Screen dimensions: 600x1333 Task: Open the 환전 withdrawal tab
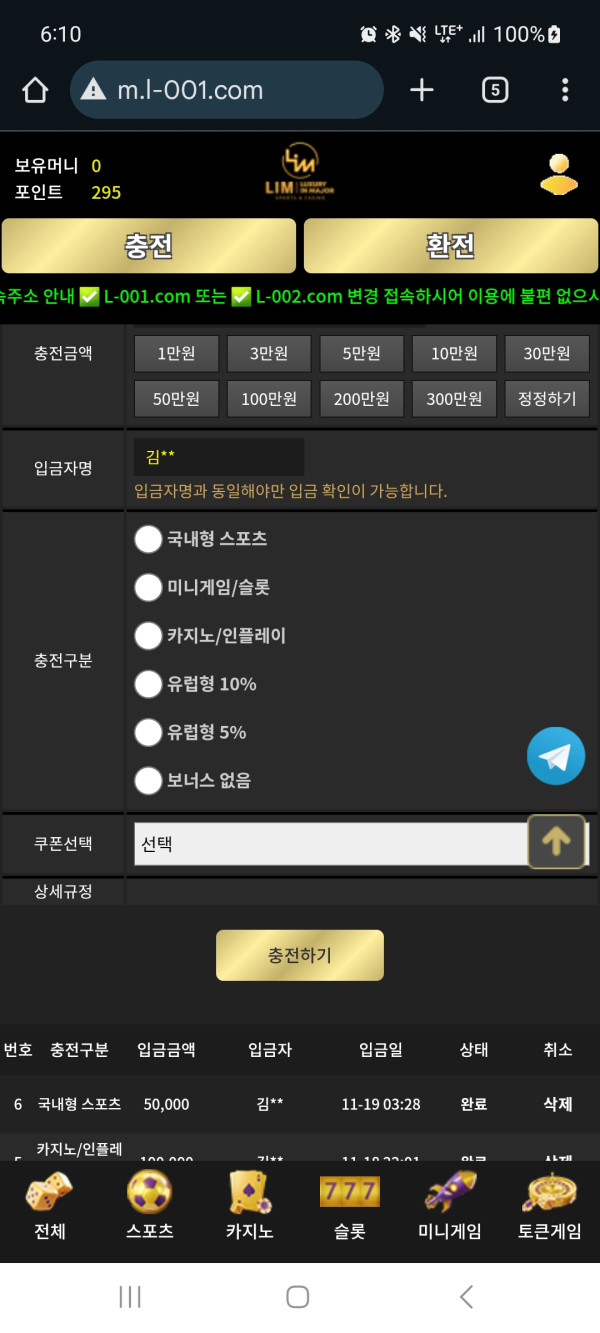(x=450, y=246)
